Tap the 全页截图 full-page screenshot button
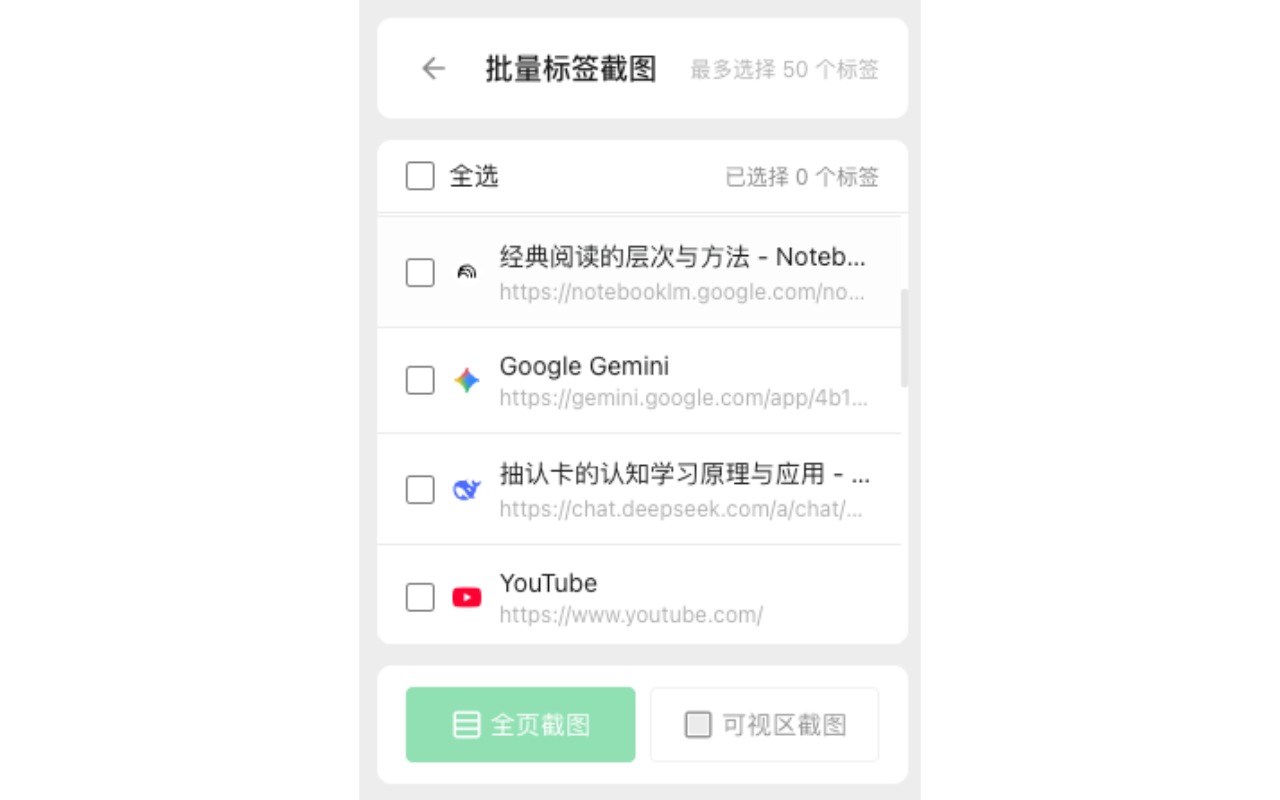 click(x=521, y=724)
